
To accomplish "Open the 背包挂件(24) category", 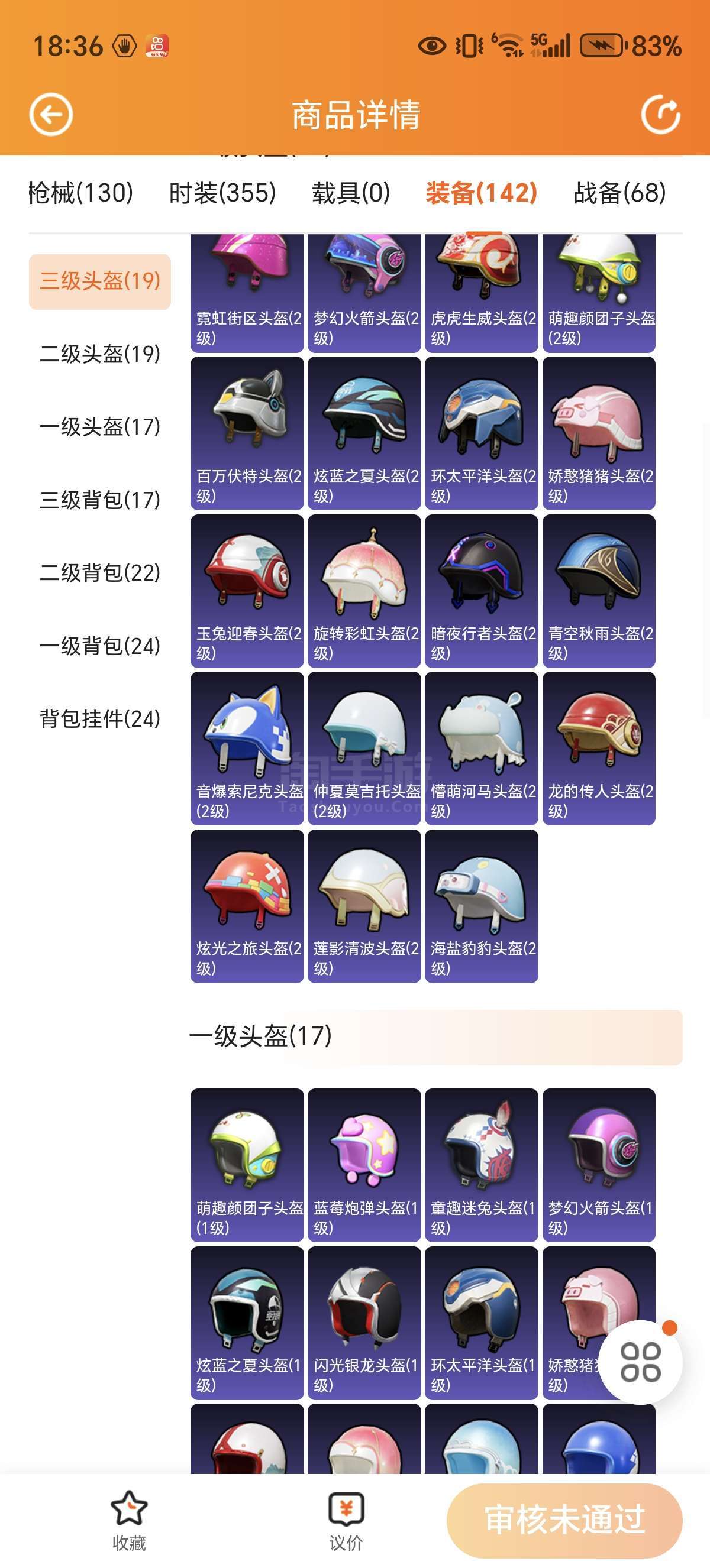I will coord(100,719).
